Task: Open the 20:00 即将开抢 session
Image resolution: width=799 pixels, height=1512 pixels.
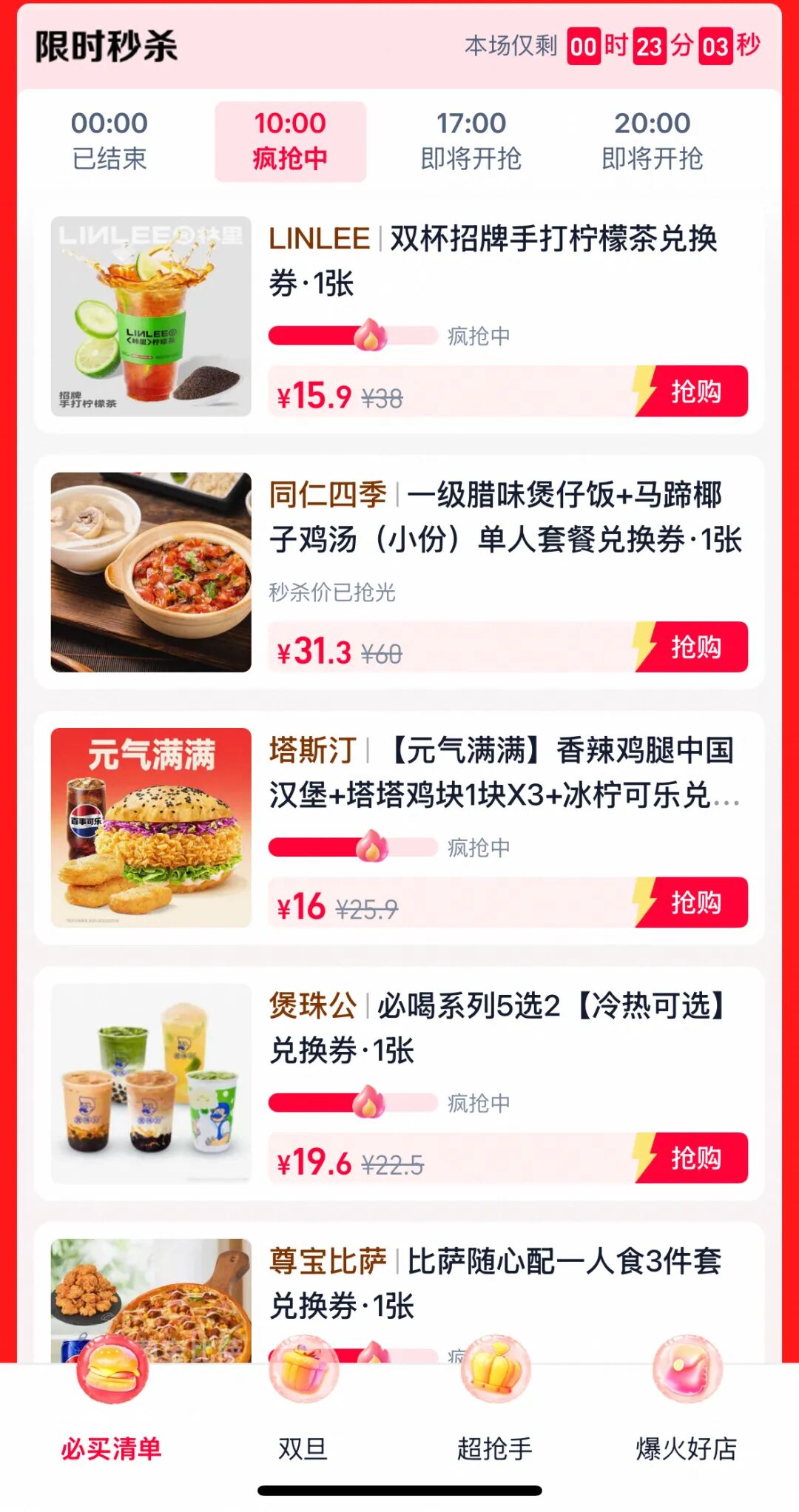Action: pos(652,141)
